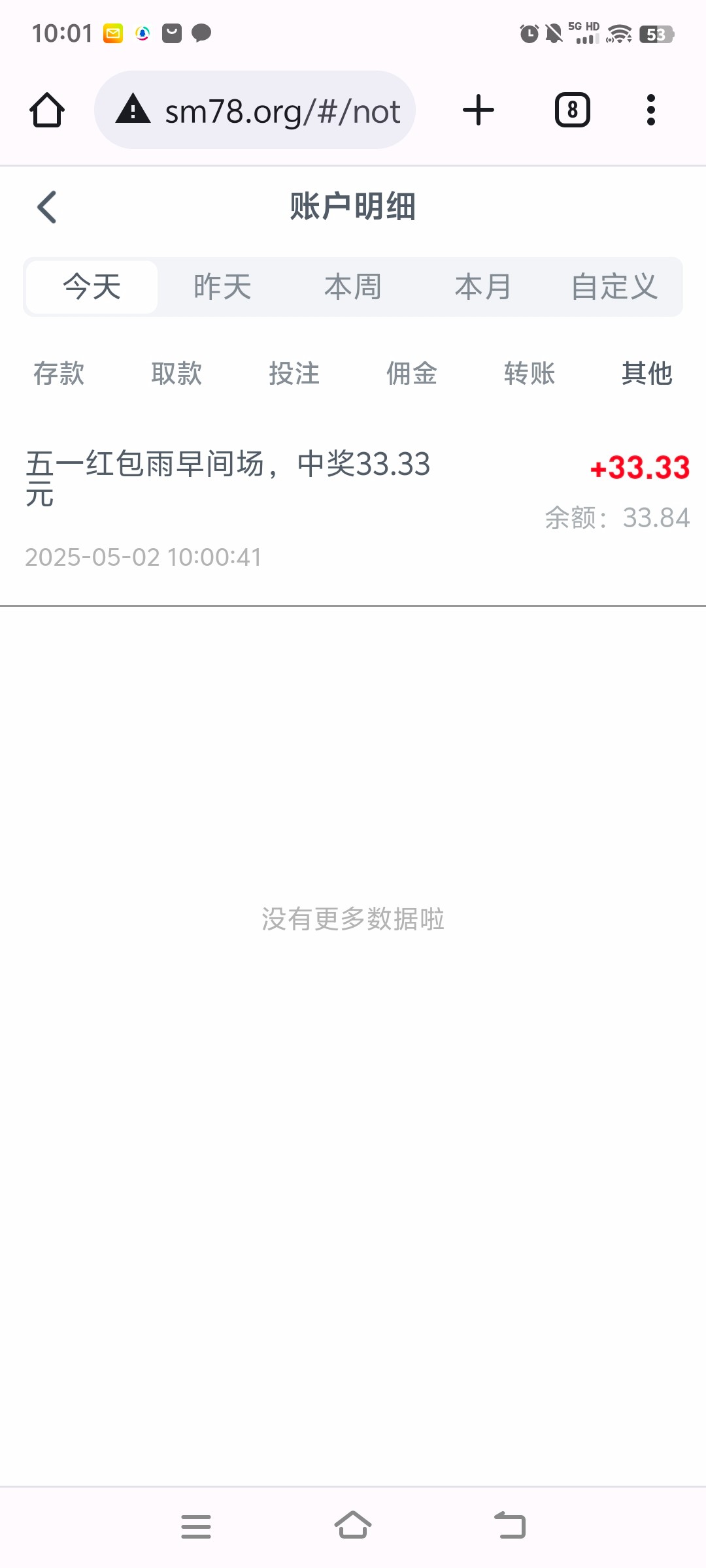
Task: Filter by 存款 records
Action: coord(59,374)
